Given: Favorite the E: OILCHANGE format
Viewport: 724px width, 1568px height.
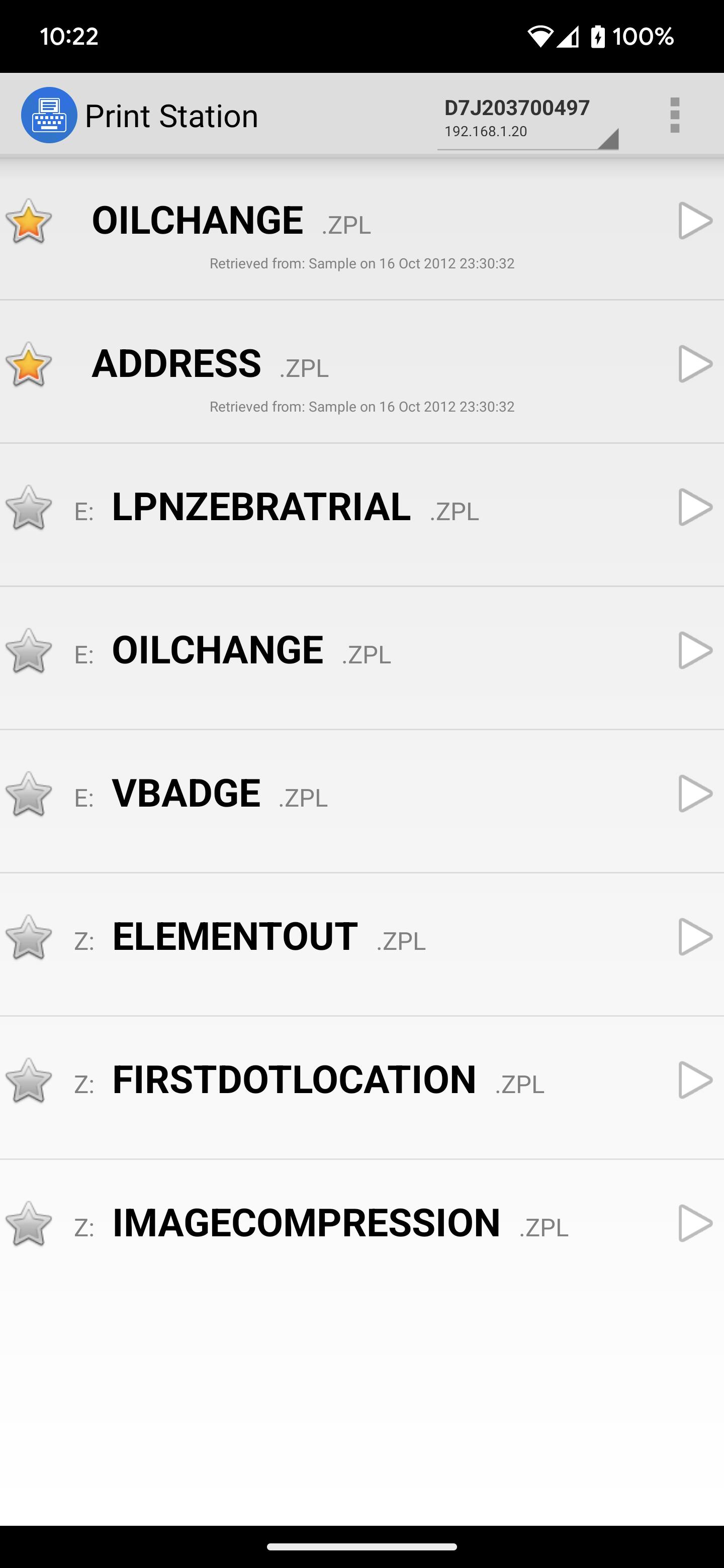Looking at the screenshot, I should (28, 651).
